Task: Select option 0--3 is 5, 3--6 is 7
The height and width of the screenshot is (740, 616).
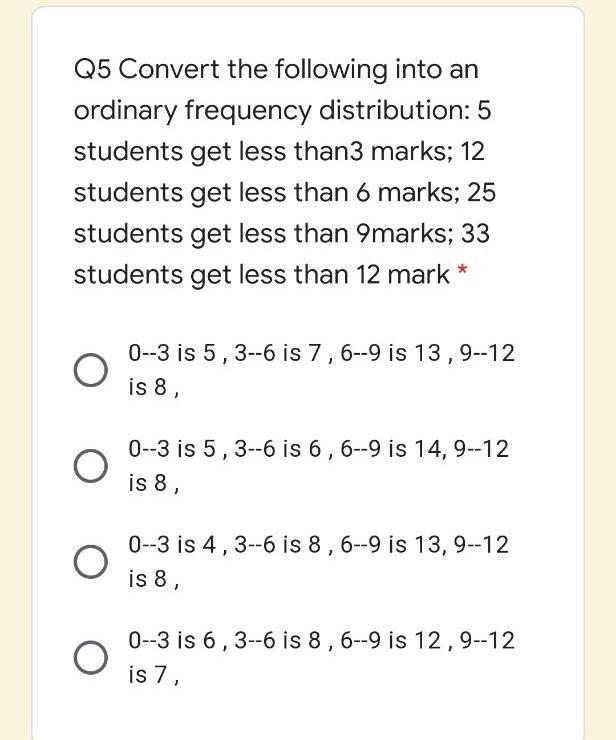Action: pos(90,370)
